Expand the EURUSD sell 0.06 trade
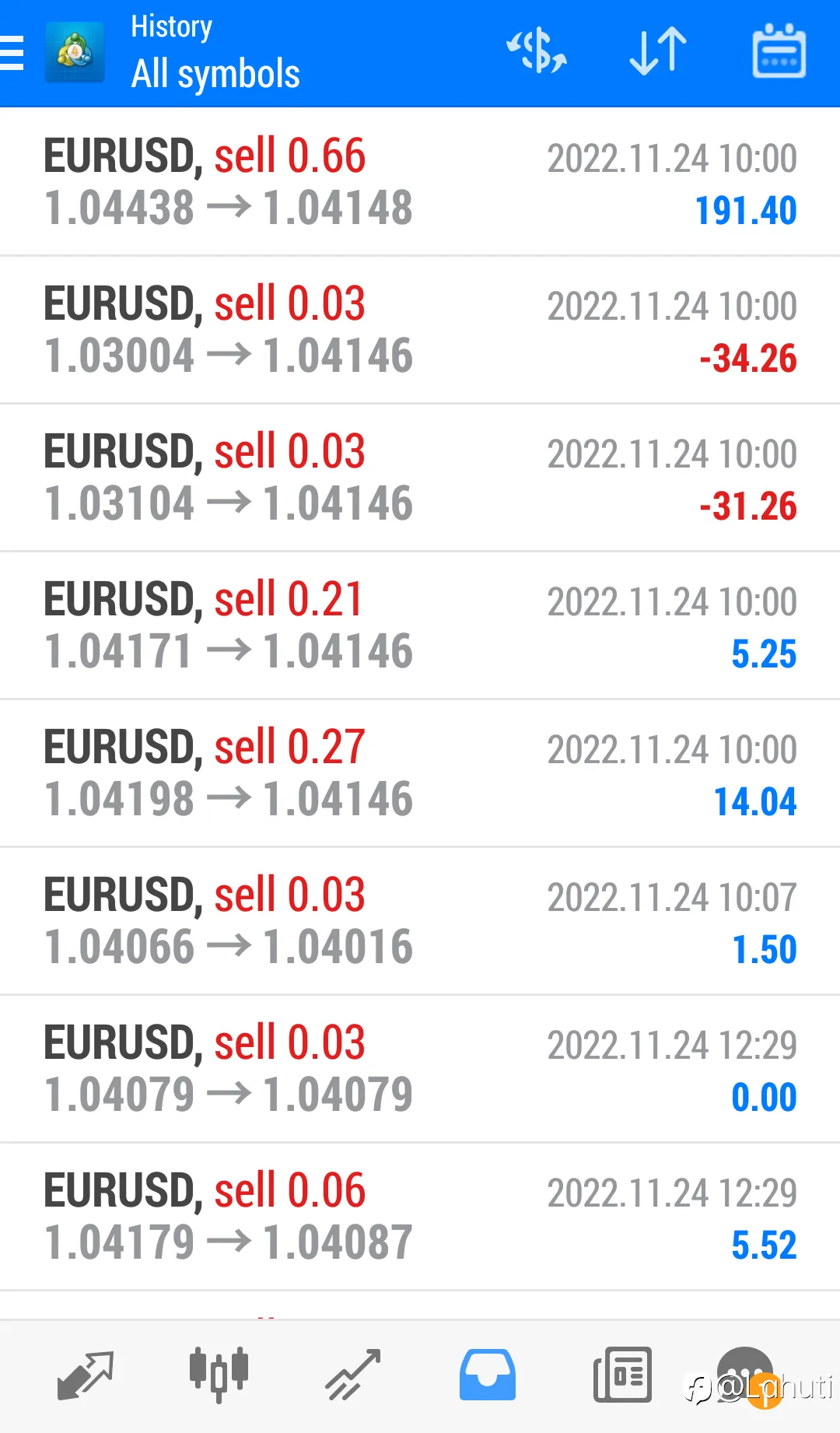The height and width of the screenshot is (1433, 840). [420, 1217]
